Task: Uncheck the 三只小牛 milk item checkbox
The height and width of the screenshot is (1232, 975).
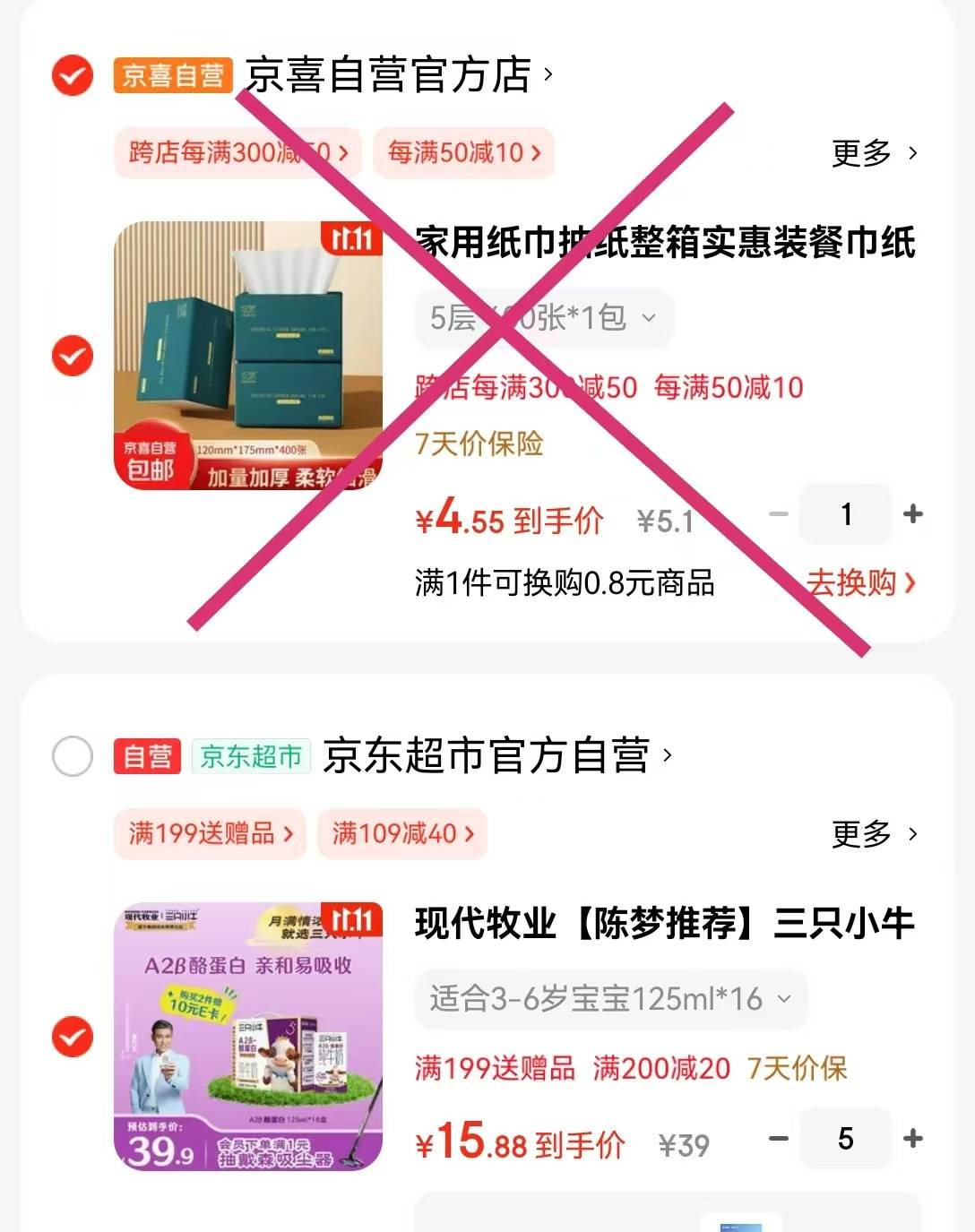Action: (x=73, y=1037)
